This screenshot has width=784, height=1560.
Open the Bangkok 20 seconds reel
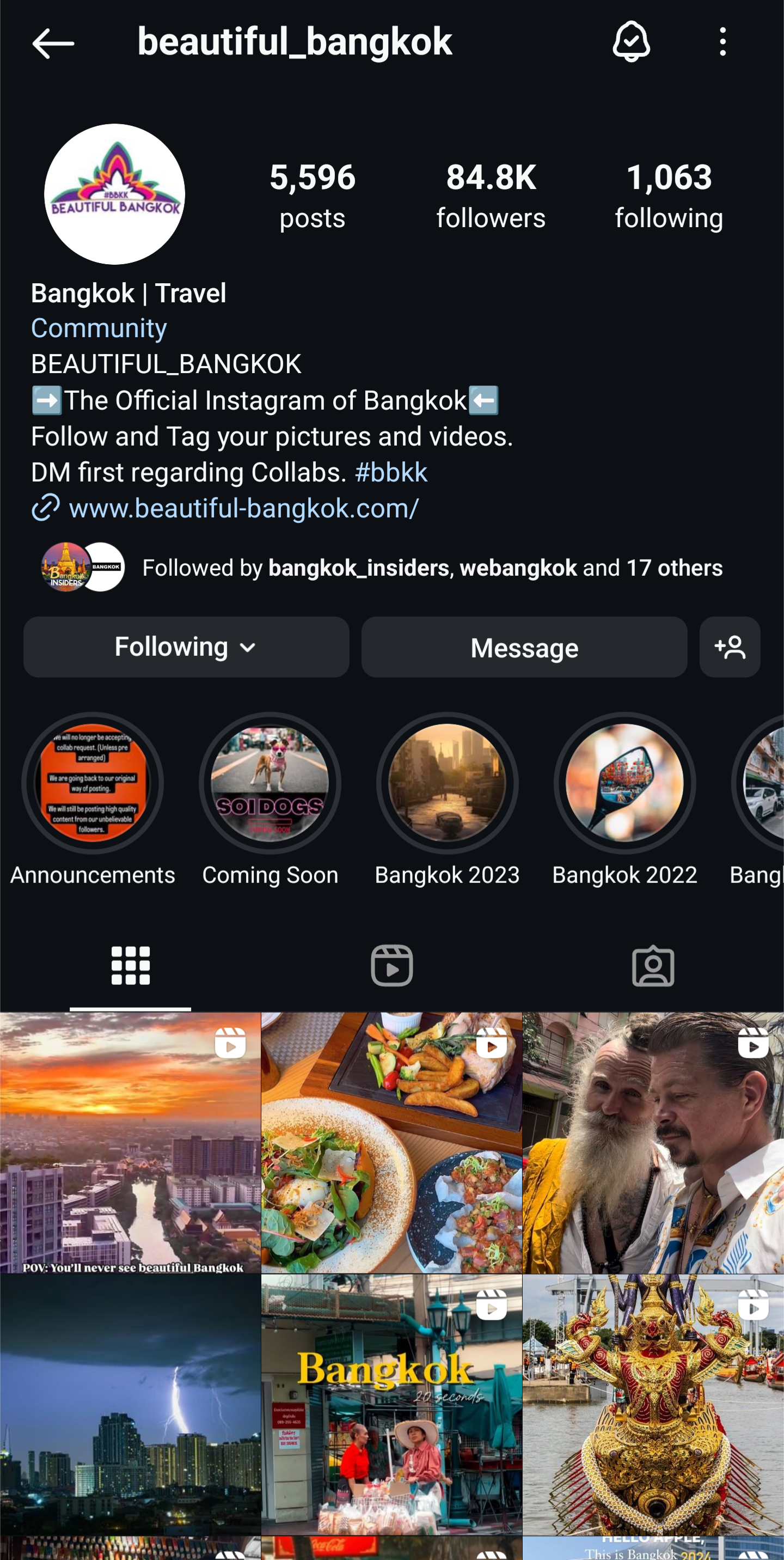pos(391,1404)
